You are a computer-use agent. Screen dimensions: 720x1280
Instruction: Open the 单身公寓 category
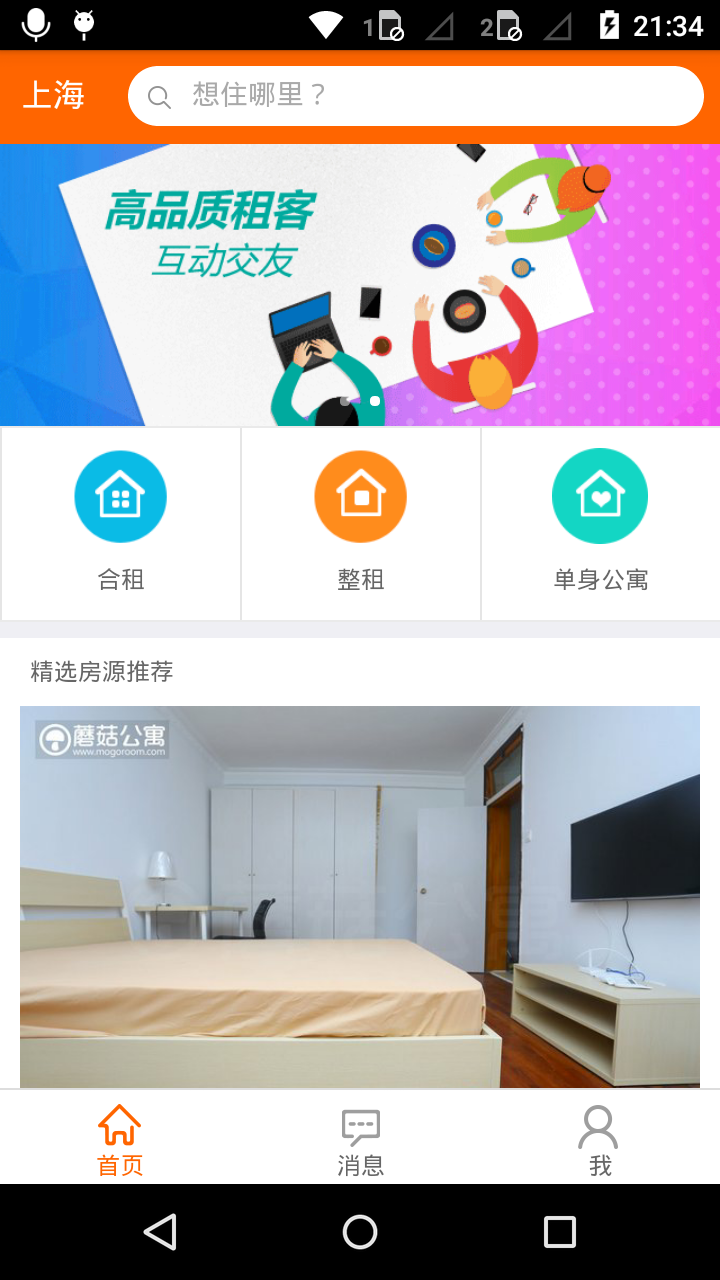[x=601, y=524]
